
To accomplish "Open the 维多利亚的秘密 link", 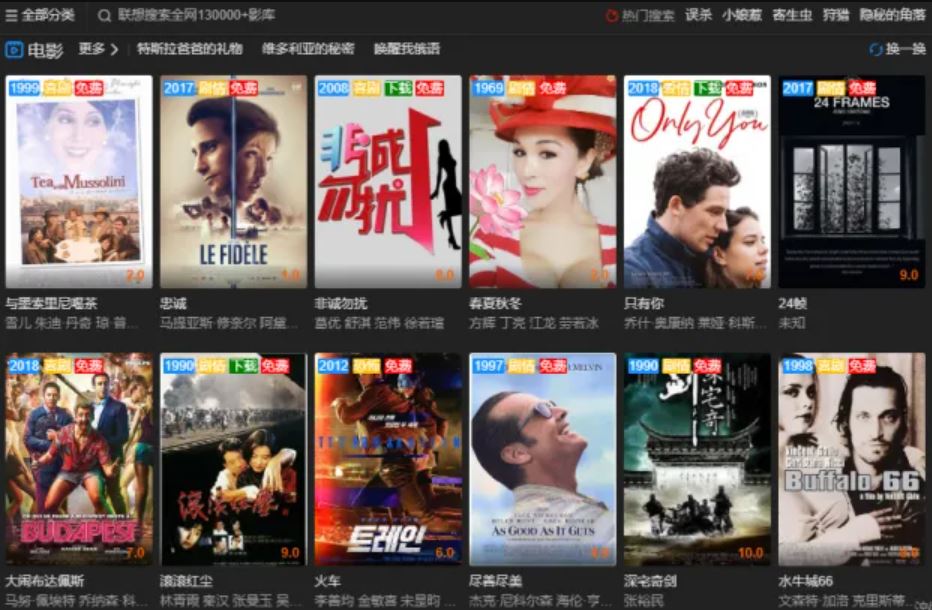I will tap(307, 49).
